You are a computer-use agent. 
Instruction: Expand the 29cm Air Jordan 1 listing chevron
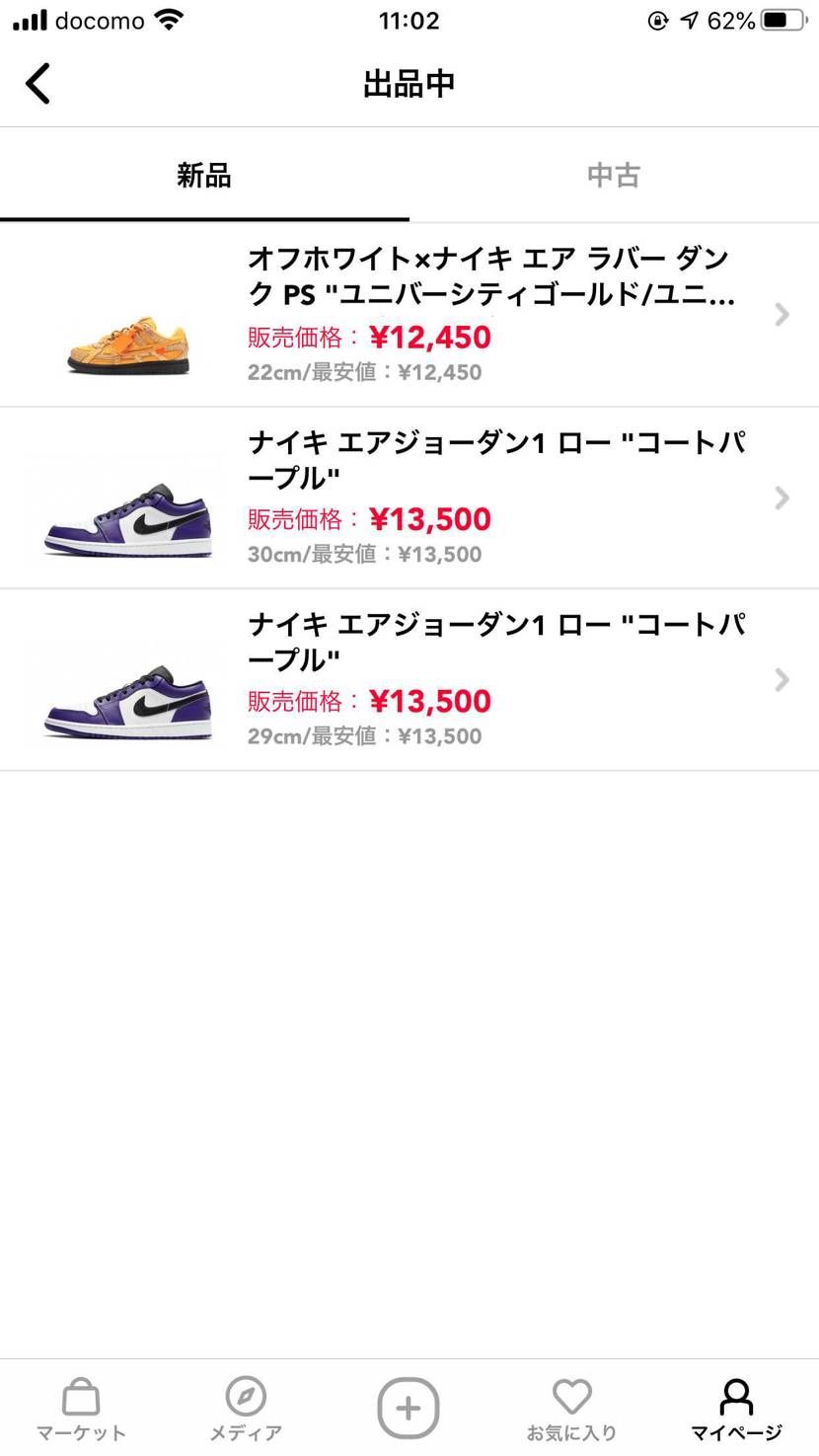[781, 679]
